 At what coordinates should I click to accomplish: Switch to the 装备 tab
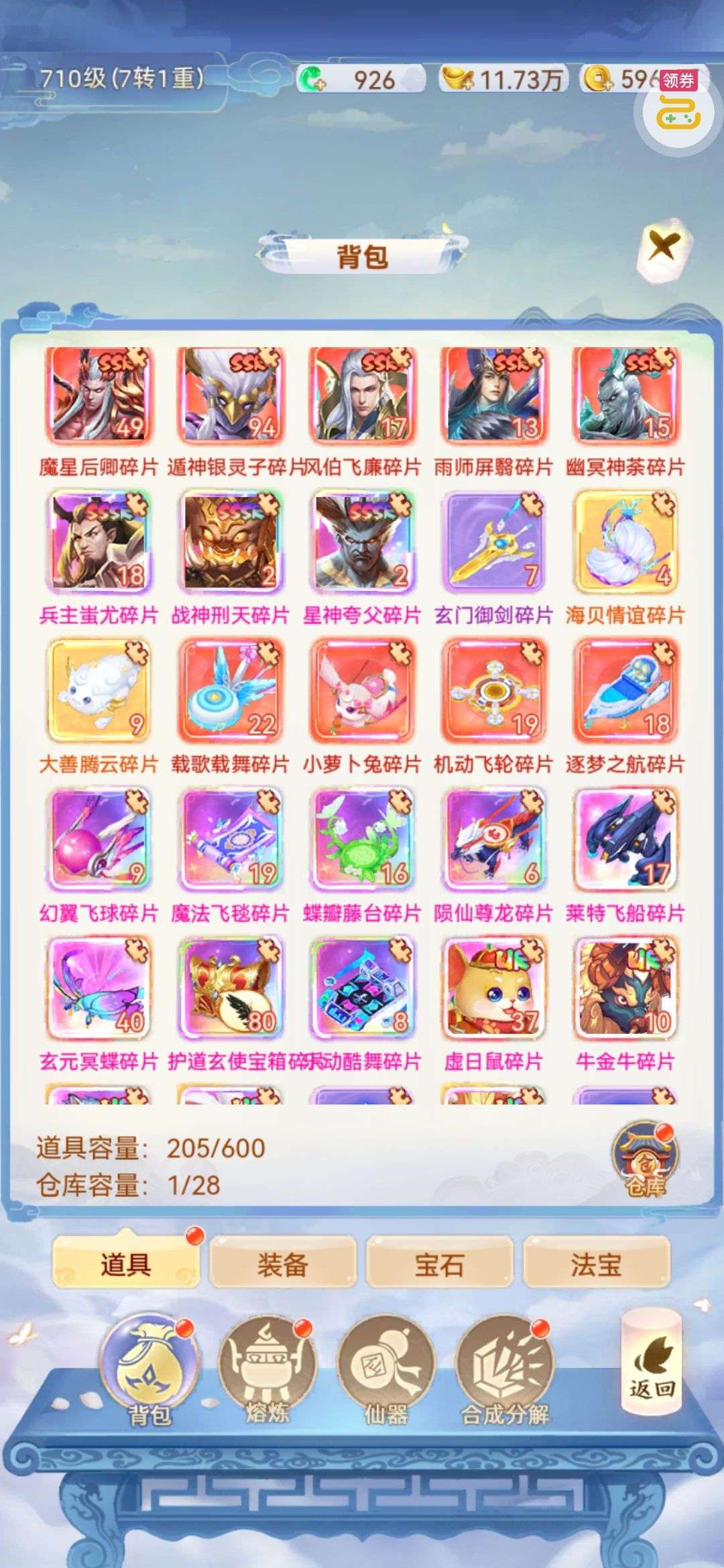282,1264
